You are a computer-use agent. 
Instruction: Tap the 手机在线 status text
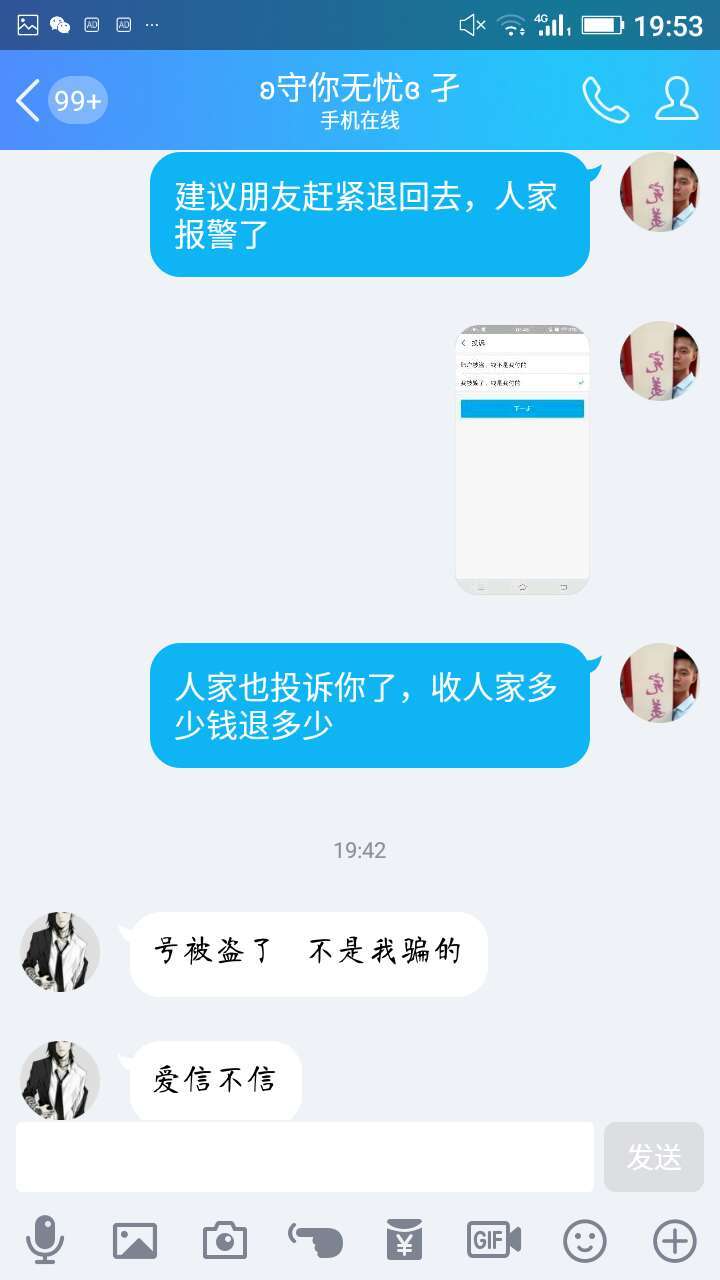point(360,120)
